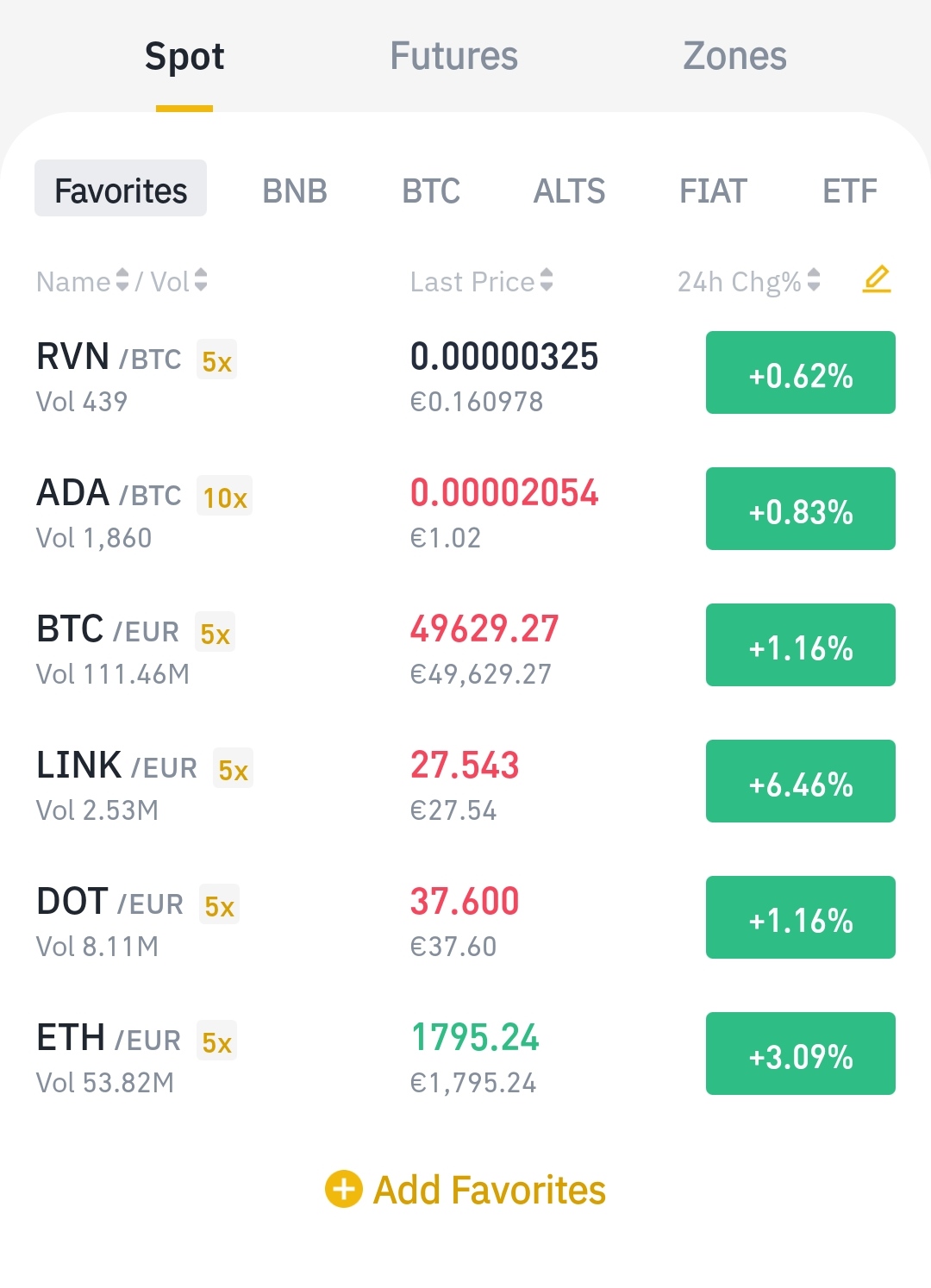931x1288 pixels.
Task: Show the BTC market list
Action: tap(431, 191)
